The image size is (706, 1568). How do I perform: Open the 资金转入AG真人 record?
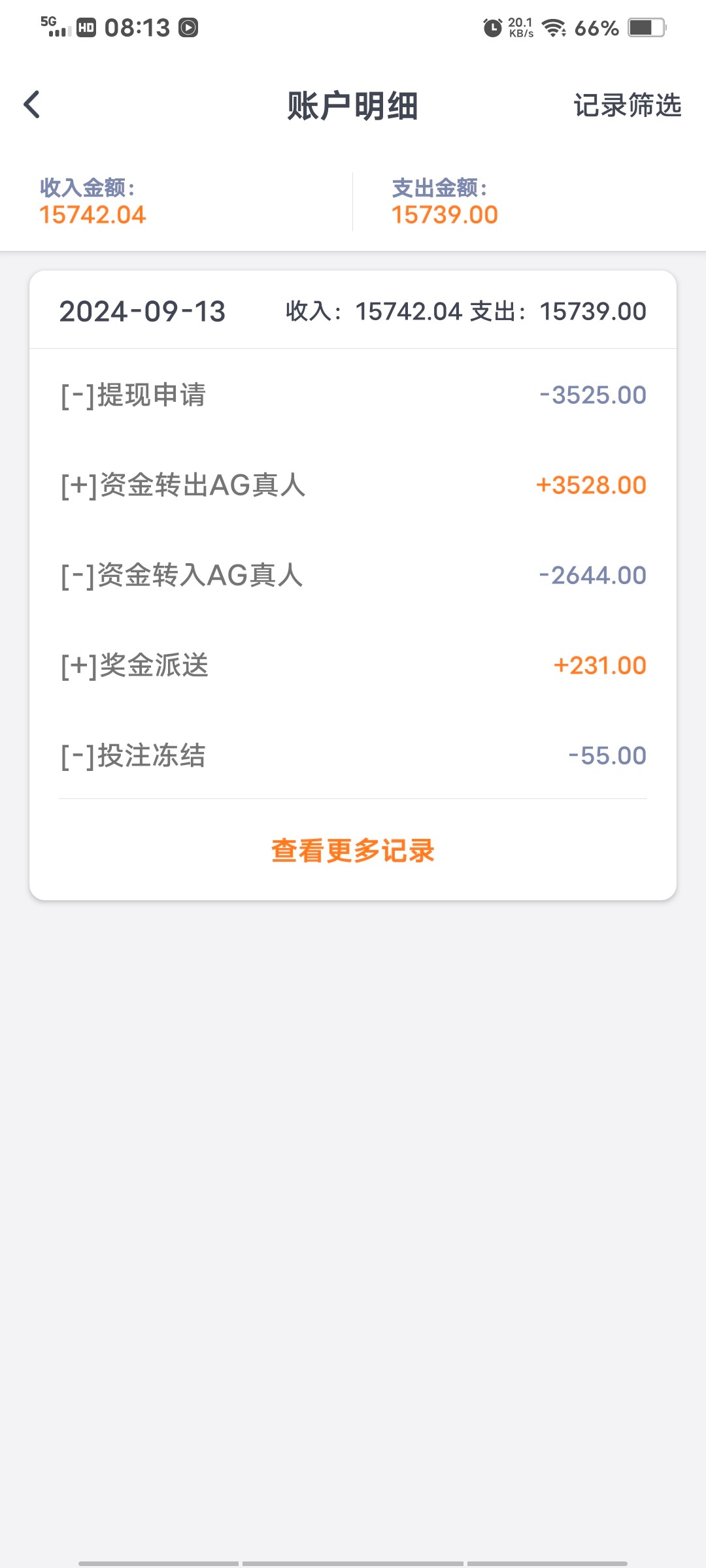coord(352,576)
